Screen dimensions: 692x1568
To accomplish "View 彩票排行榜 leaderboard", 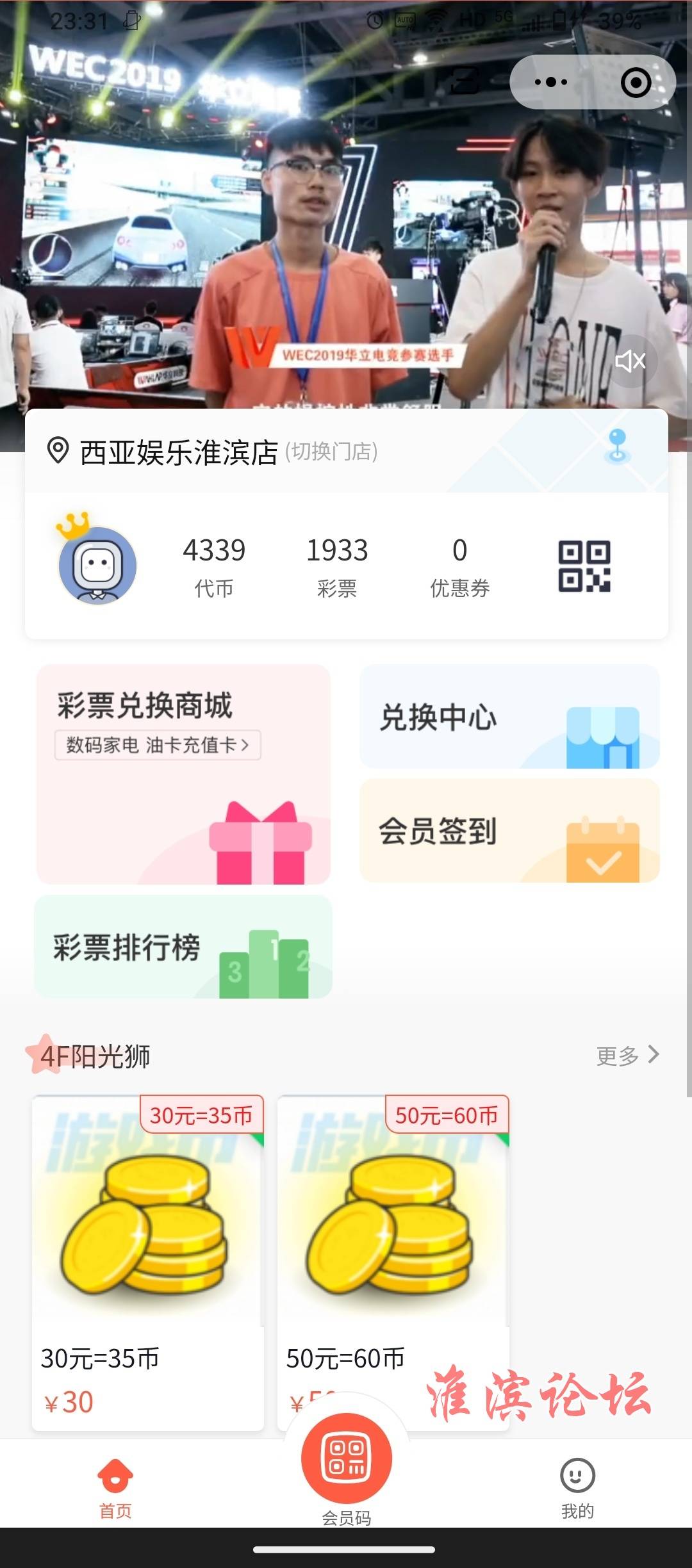I will pos(183,946).
